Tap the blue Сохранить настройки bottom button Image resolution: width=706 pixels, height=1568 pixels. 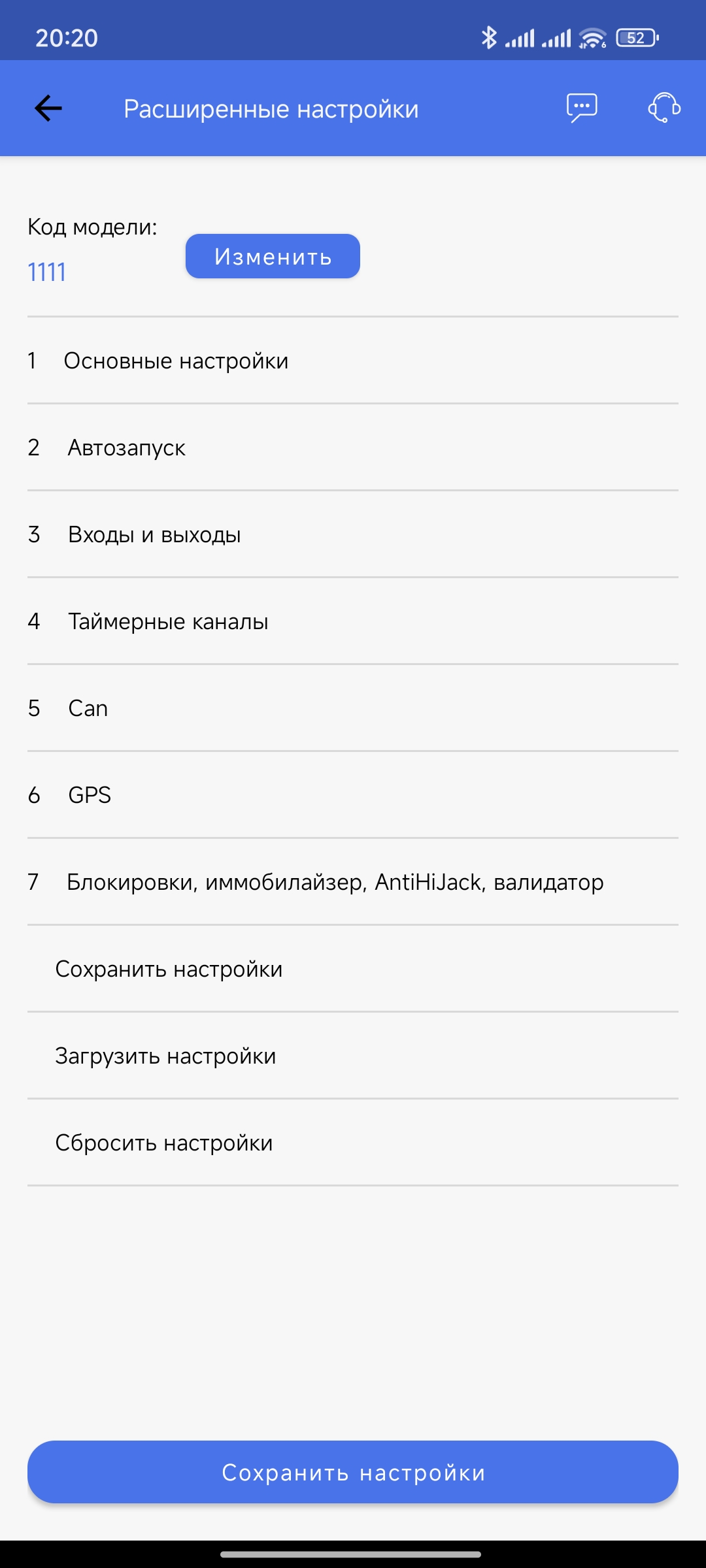click(353, 1472)
